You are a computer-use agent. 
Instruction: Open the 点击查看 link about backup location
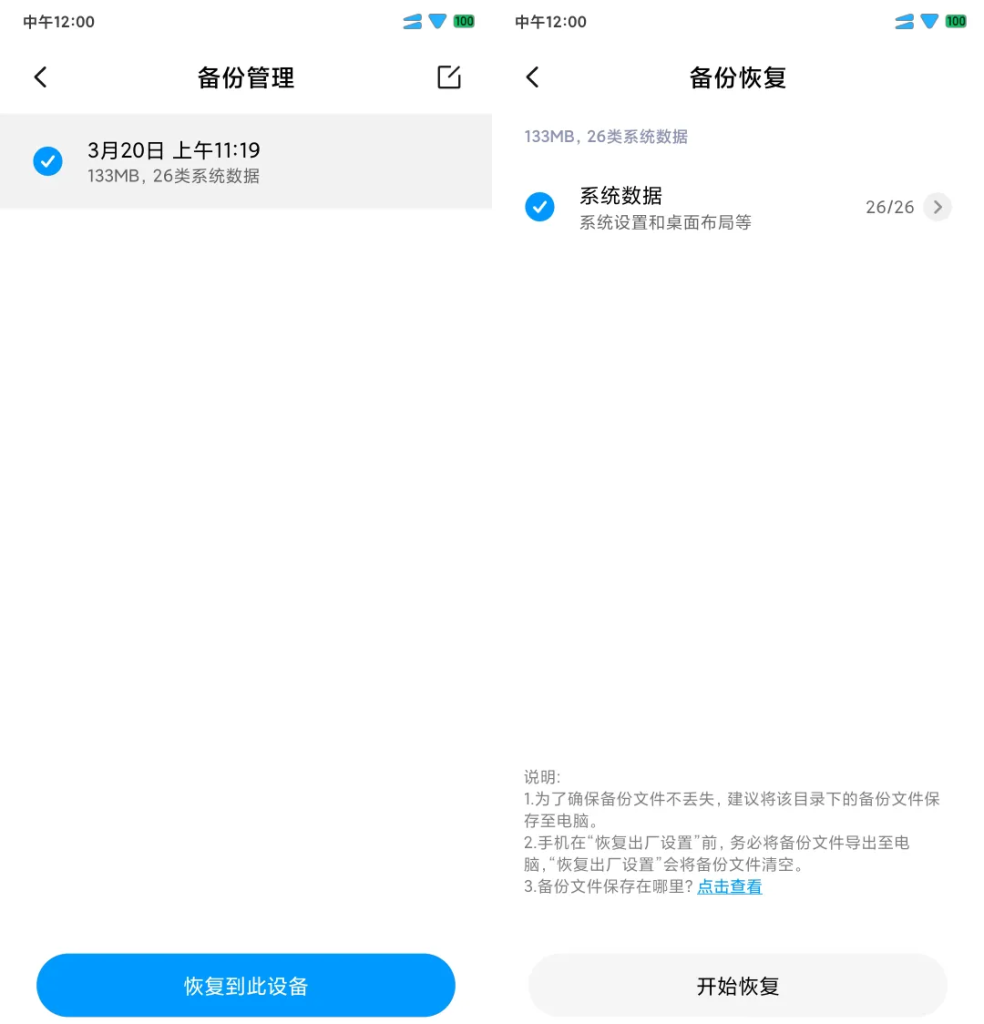pos(728,887)
